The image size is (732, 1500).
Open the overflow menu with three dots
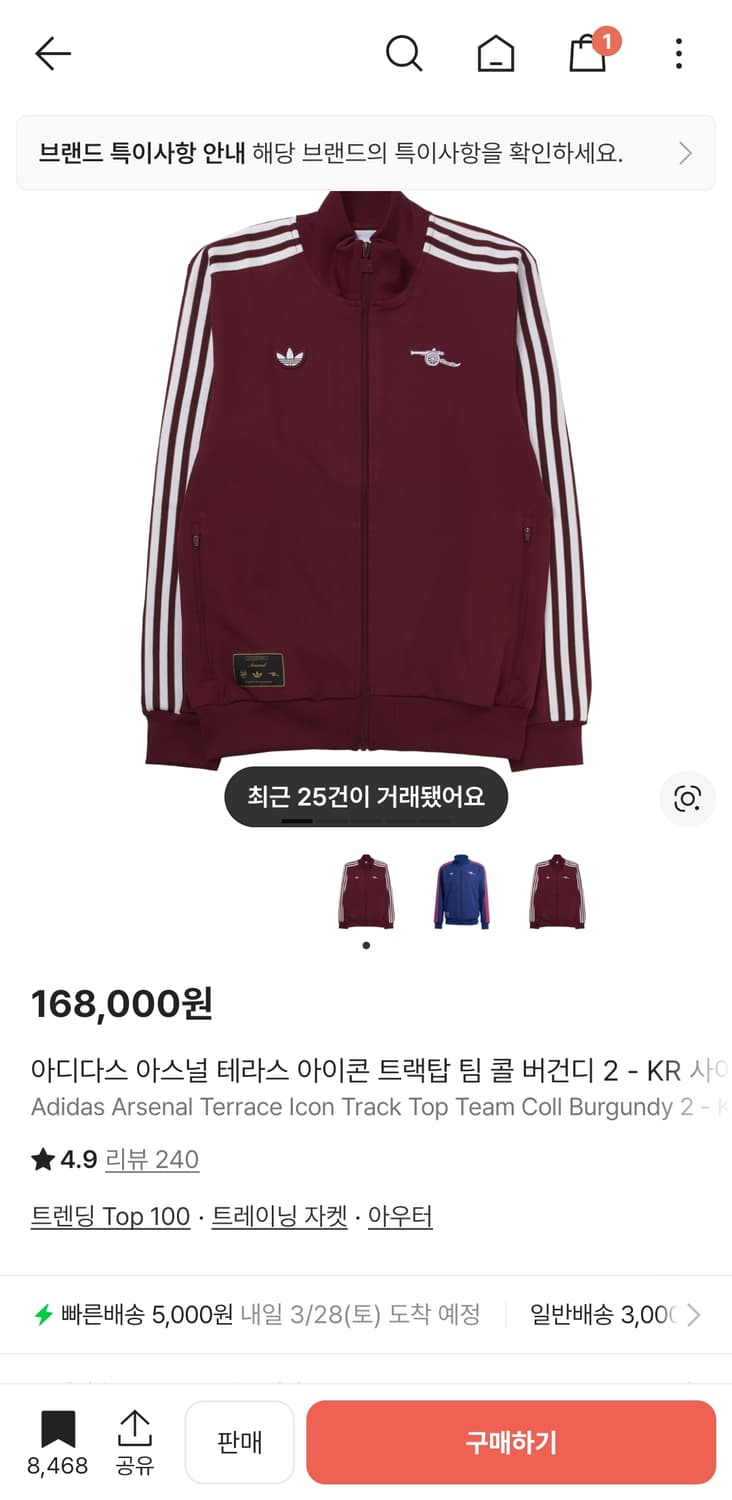(678, 53)
